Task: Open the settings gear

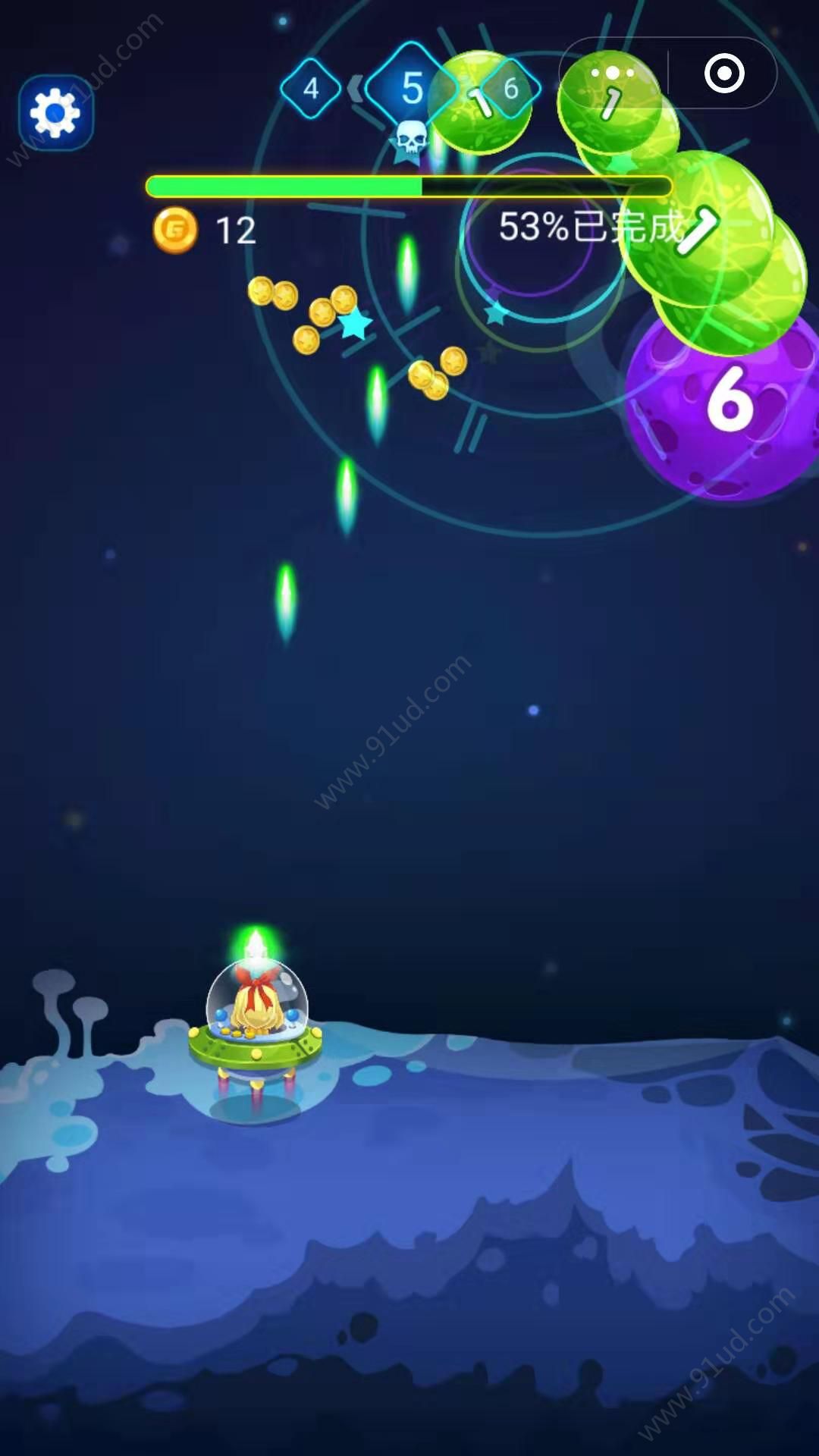Action: pos(55,113)
